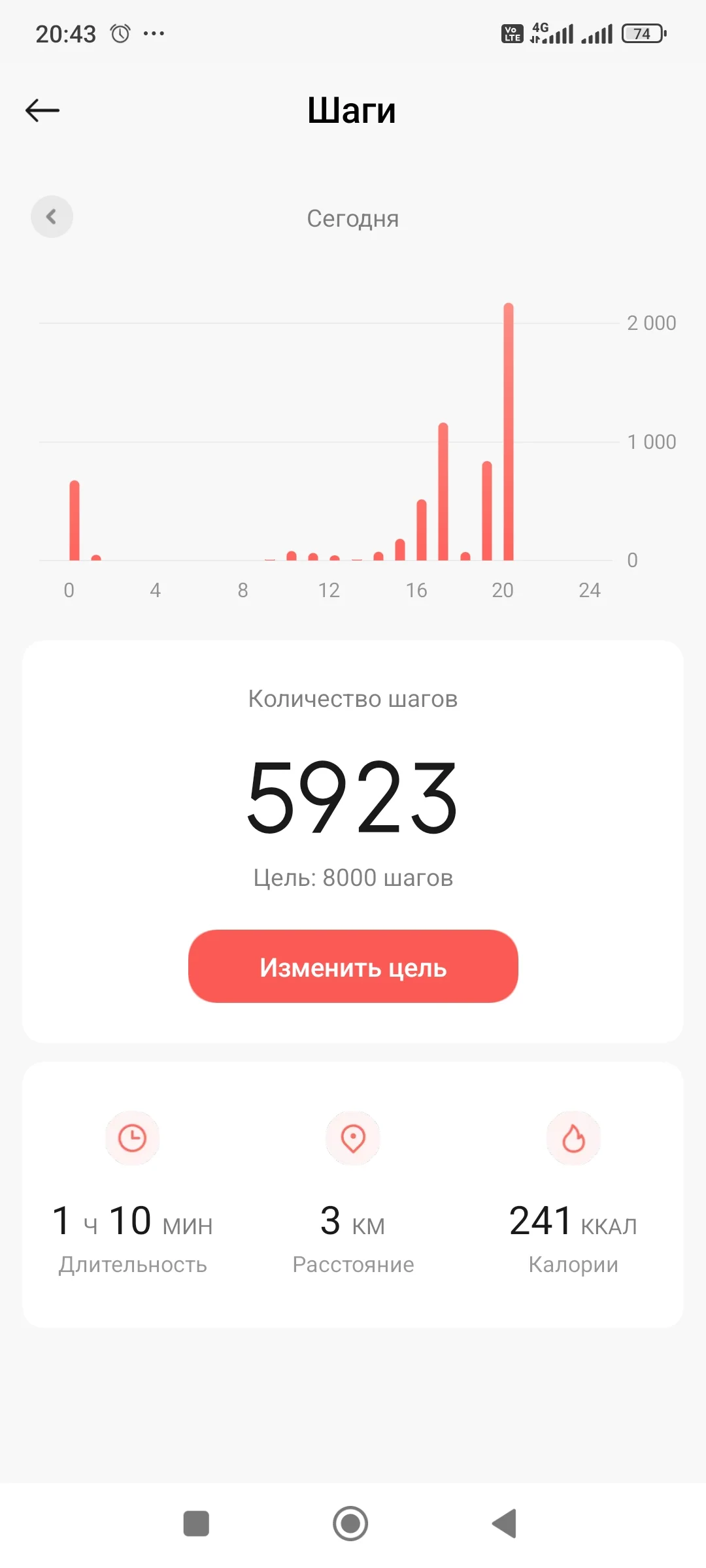Open the Цель: 8000 шагов label

(x=353, y=878)
